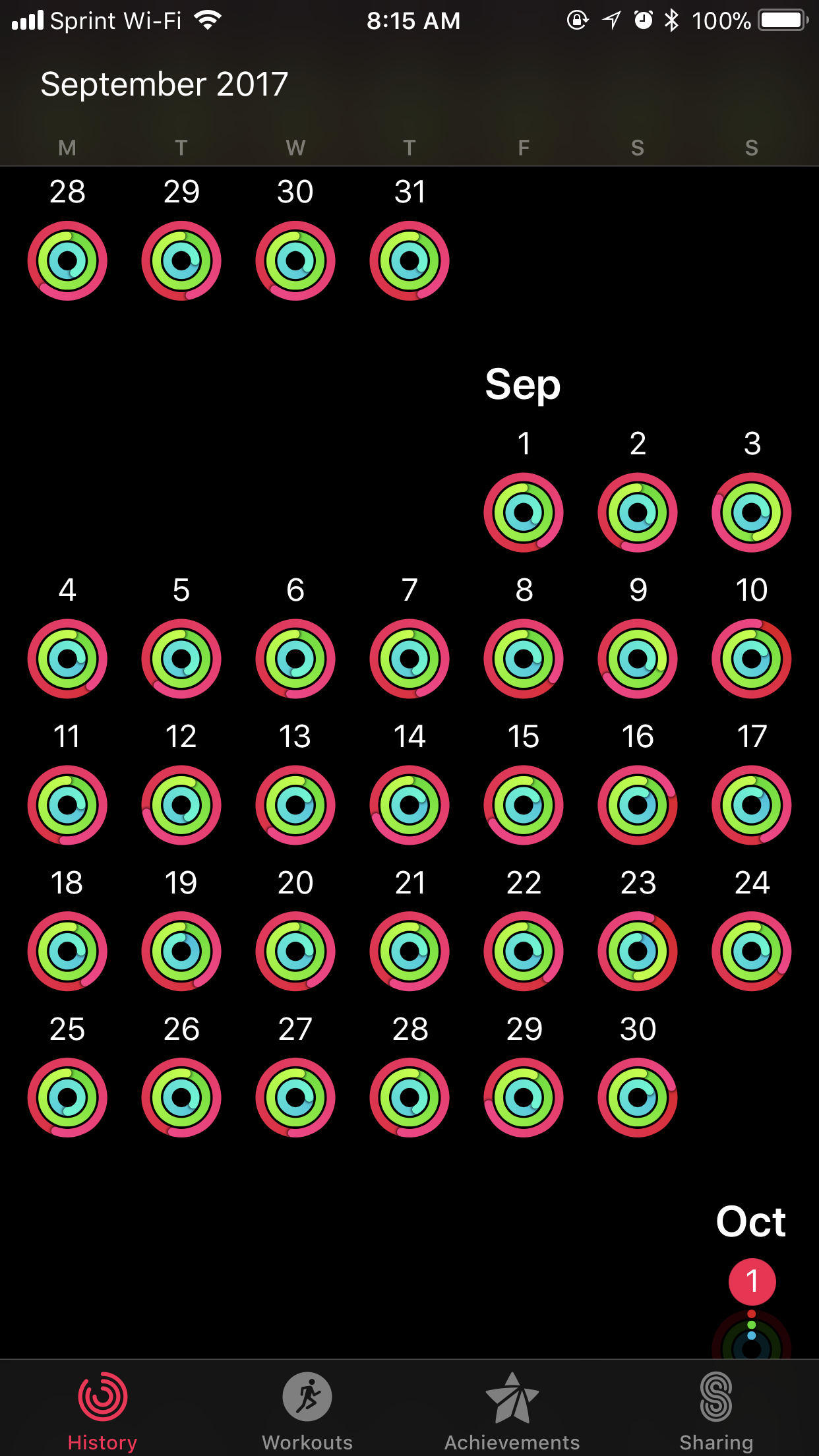Viewport: 819px width, 1456px height.
Task: Tap the rings for September 10
Action: click(x=752, y=659)
